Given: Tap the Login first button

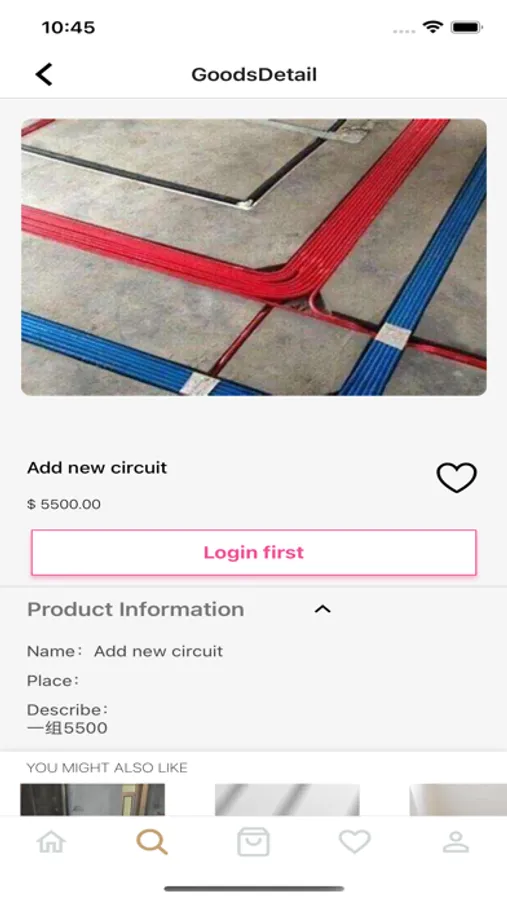Looking at the screenshot, I should click(x=254, y=552).
